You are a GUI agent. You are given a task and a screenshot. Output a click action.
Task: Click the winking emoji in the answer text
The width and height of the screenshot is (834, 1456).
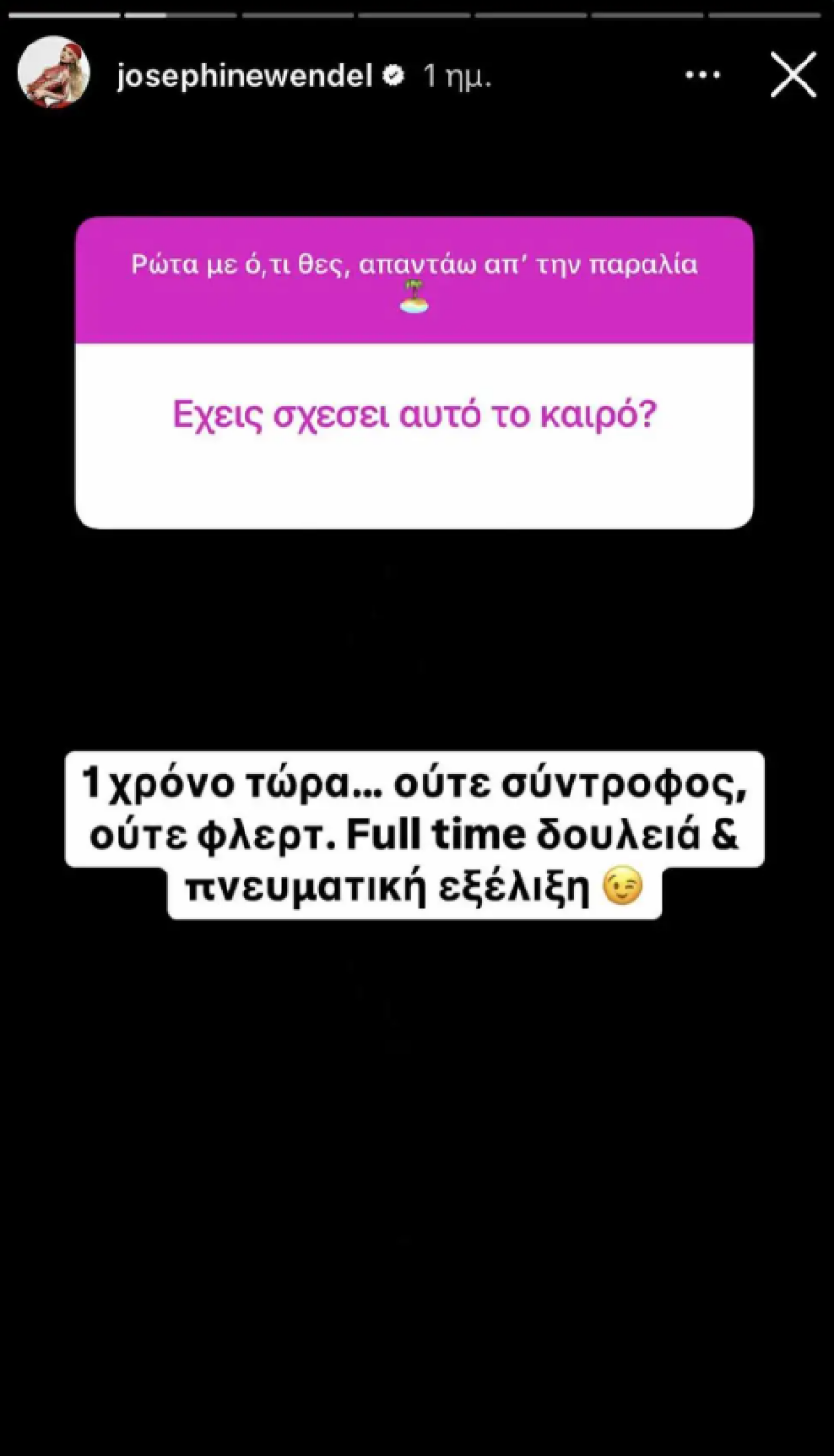coord(621,885)
